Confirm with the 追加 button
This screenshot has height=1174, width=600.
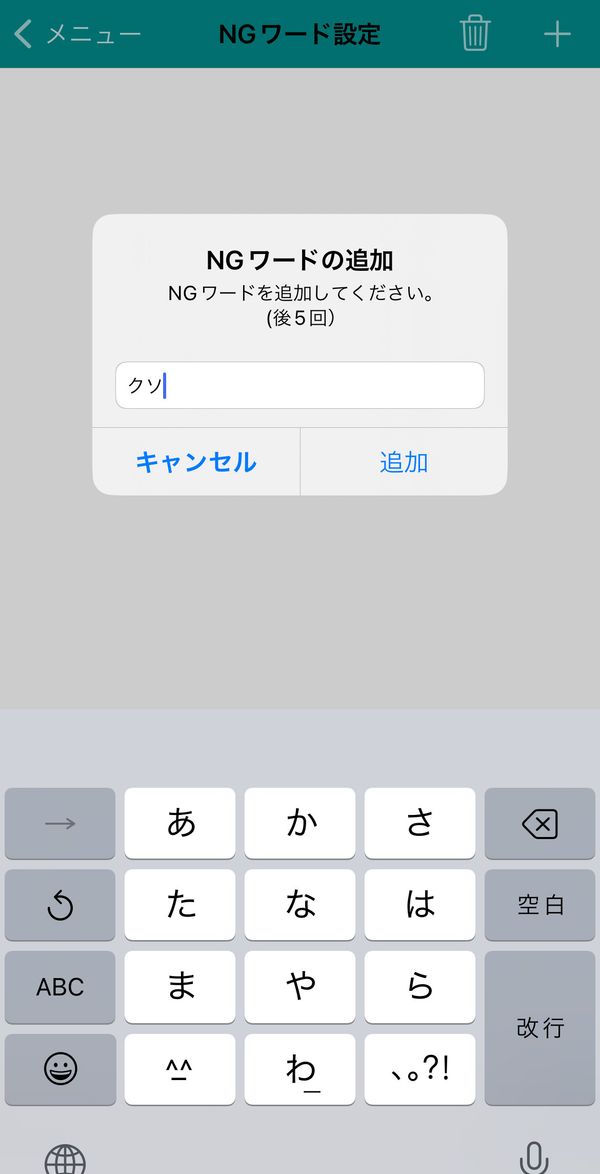tap(404, 462)
